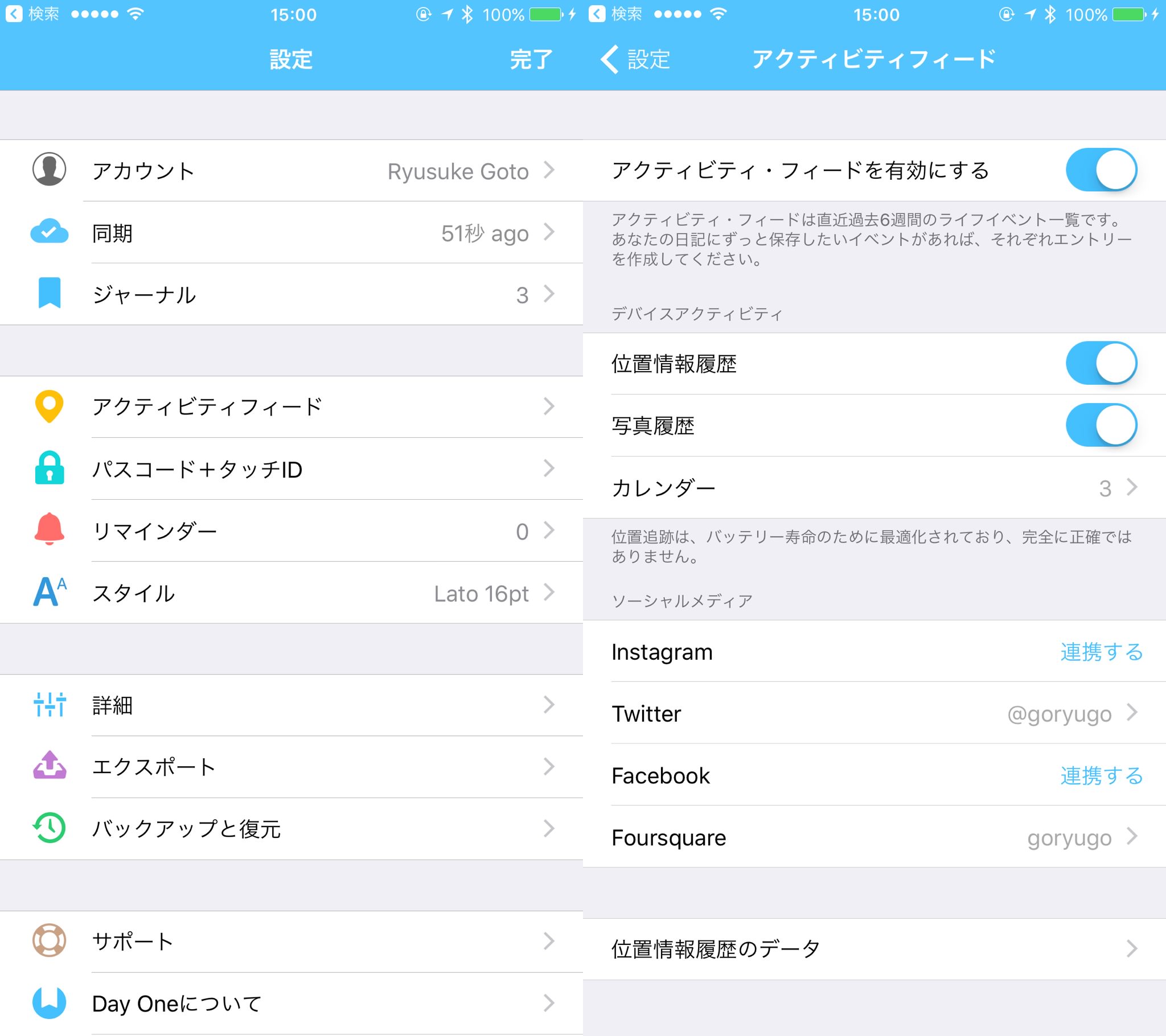Image resolution: width=1166 pixels, height=1036 pixels.
Task: Connect Instagram via 連携する
Action: point(1101,652)
